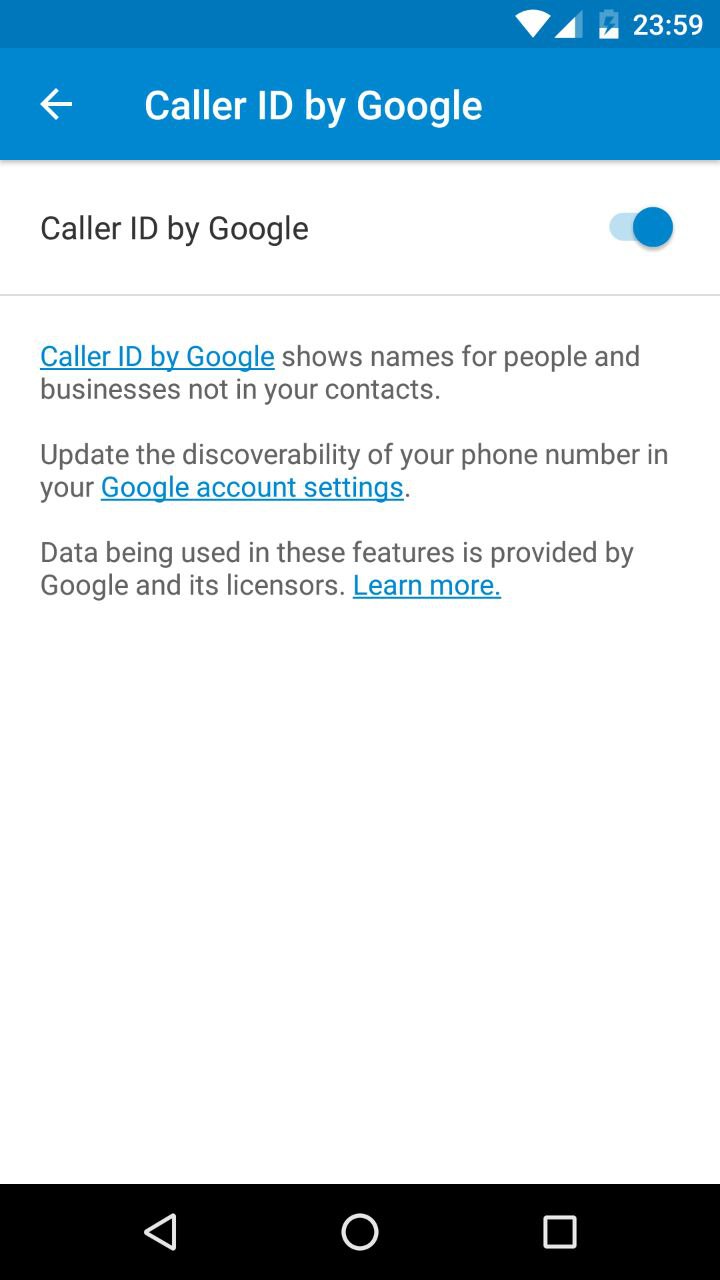Open recent apps from navigation bar
Image resolution: width=720 pixels, height=1280 pixels.
click(x=559, y=1232)
